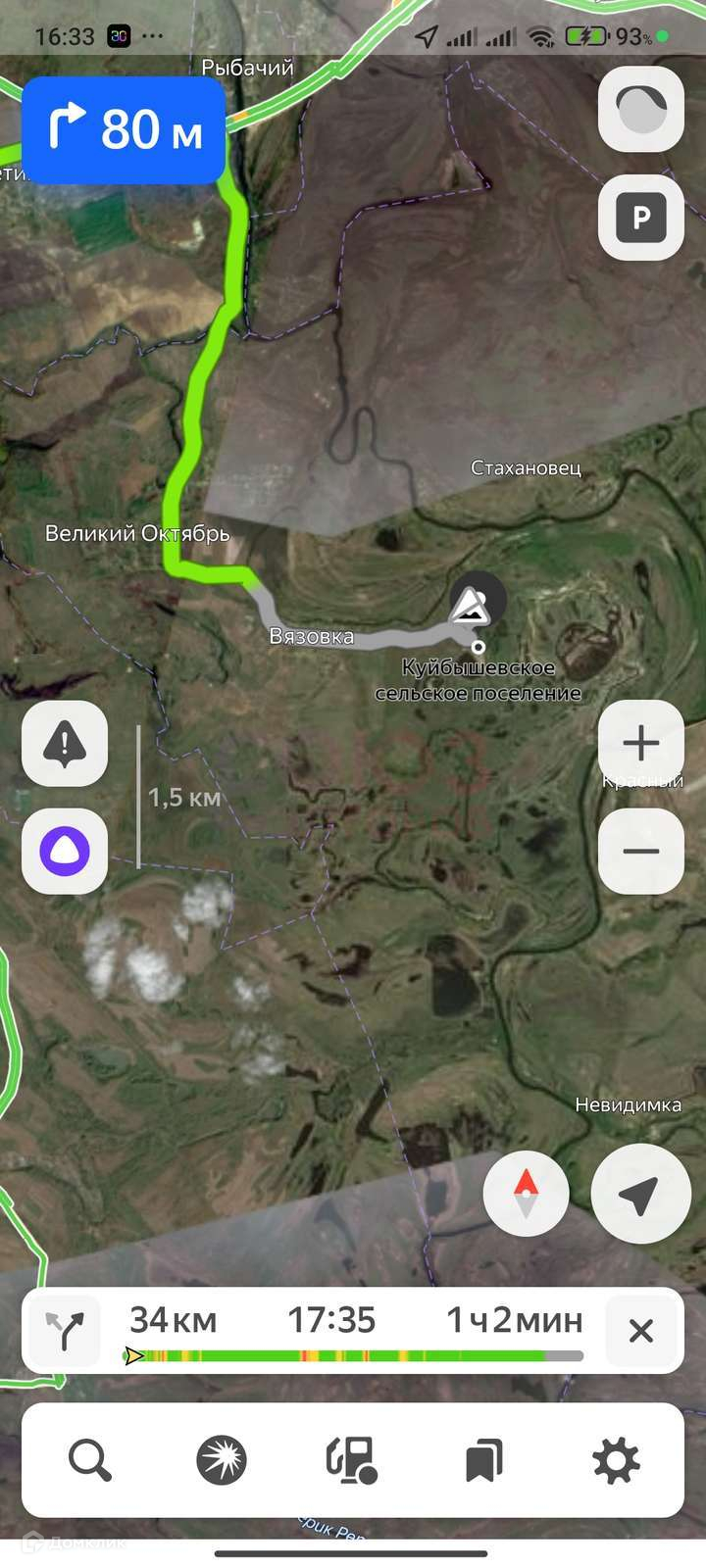Show parking layer on map
Image resolution: width=706 pixels, height=1568 pixels.
(640, 217)
